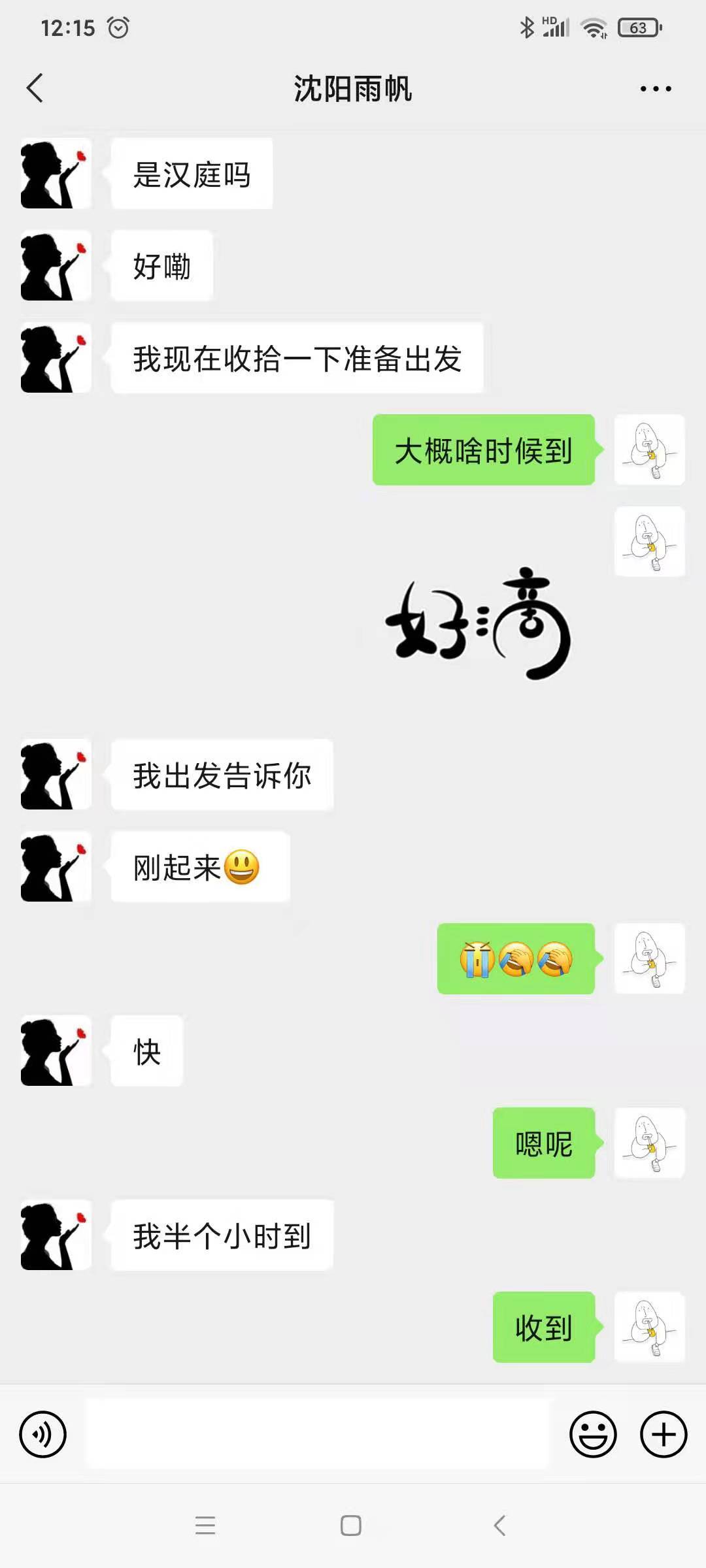Open my avatar beside 大概啥时候到

tap(649, 450)
